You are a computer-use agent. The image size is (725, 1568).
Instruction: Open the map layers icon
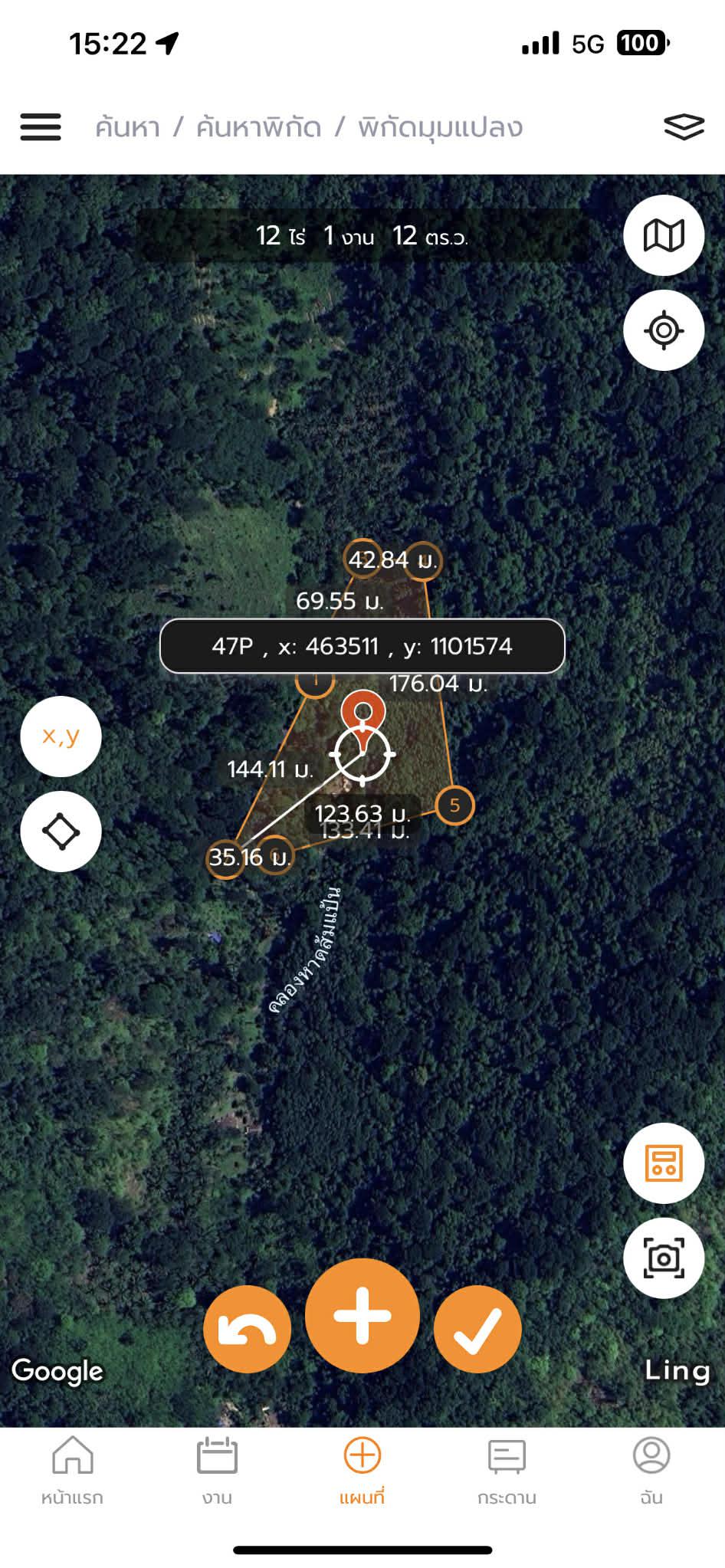684,126
